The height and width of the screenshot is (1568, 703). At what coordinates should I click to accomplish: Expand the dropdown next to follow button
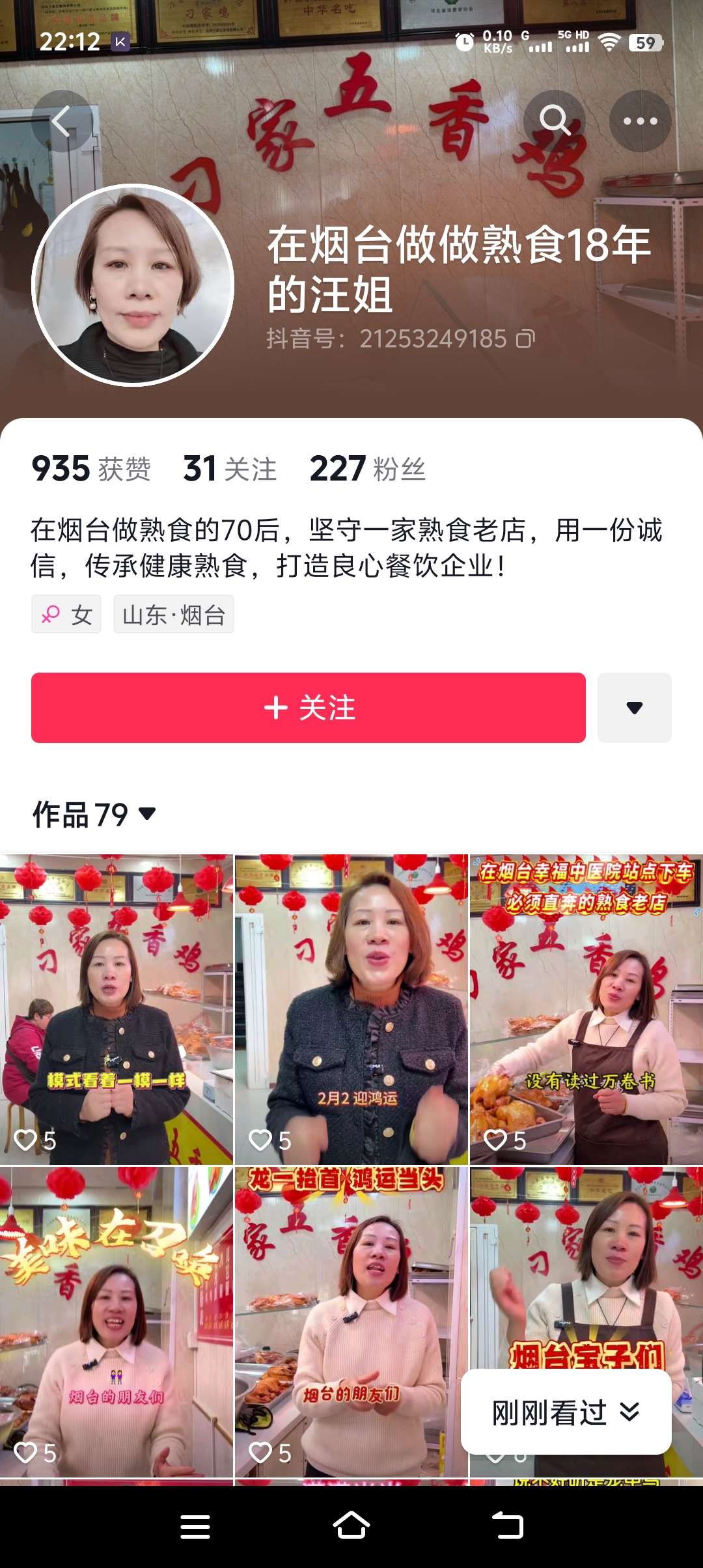tap(634, 708)
